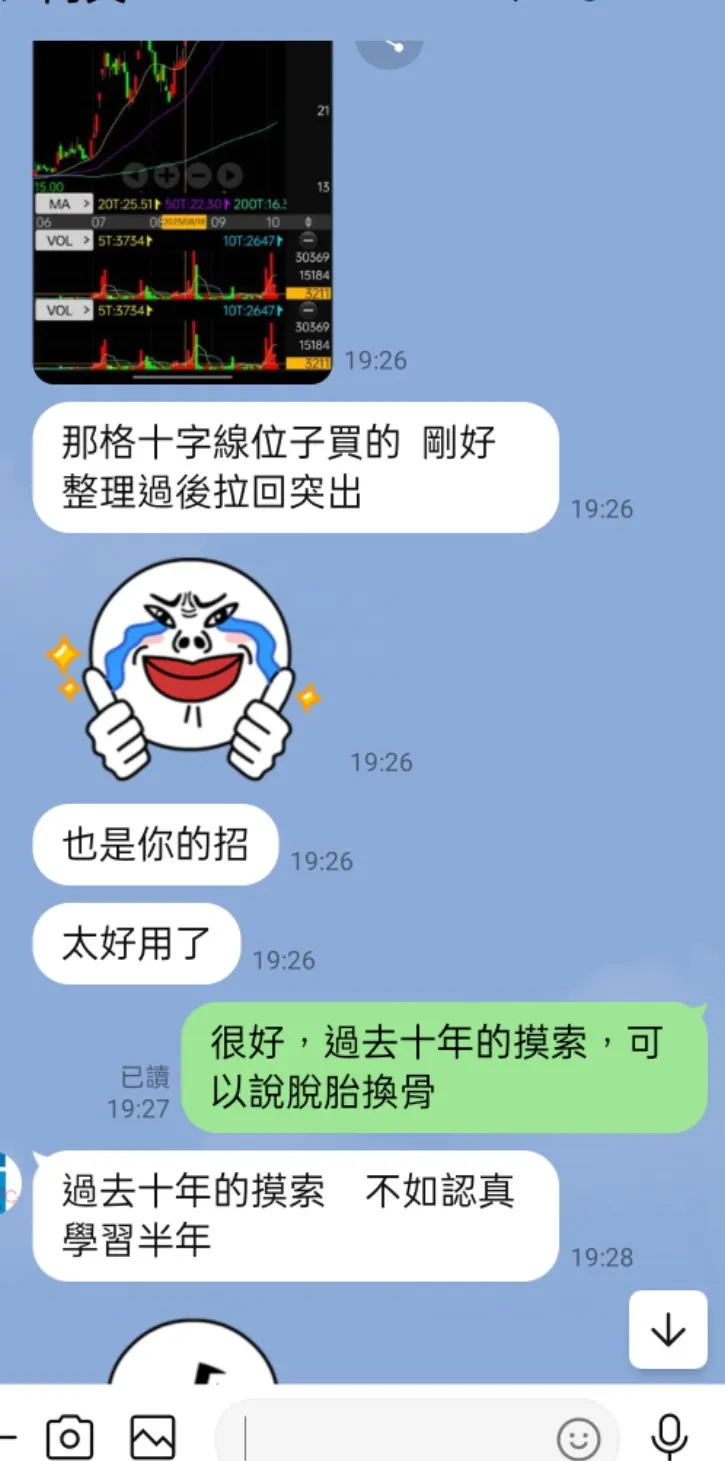Tap the zoom-out control on the chart
725x1461 pixels.
point(197,176)
